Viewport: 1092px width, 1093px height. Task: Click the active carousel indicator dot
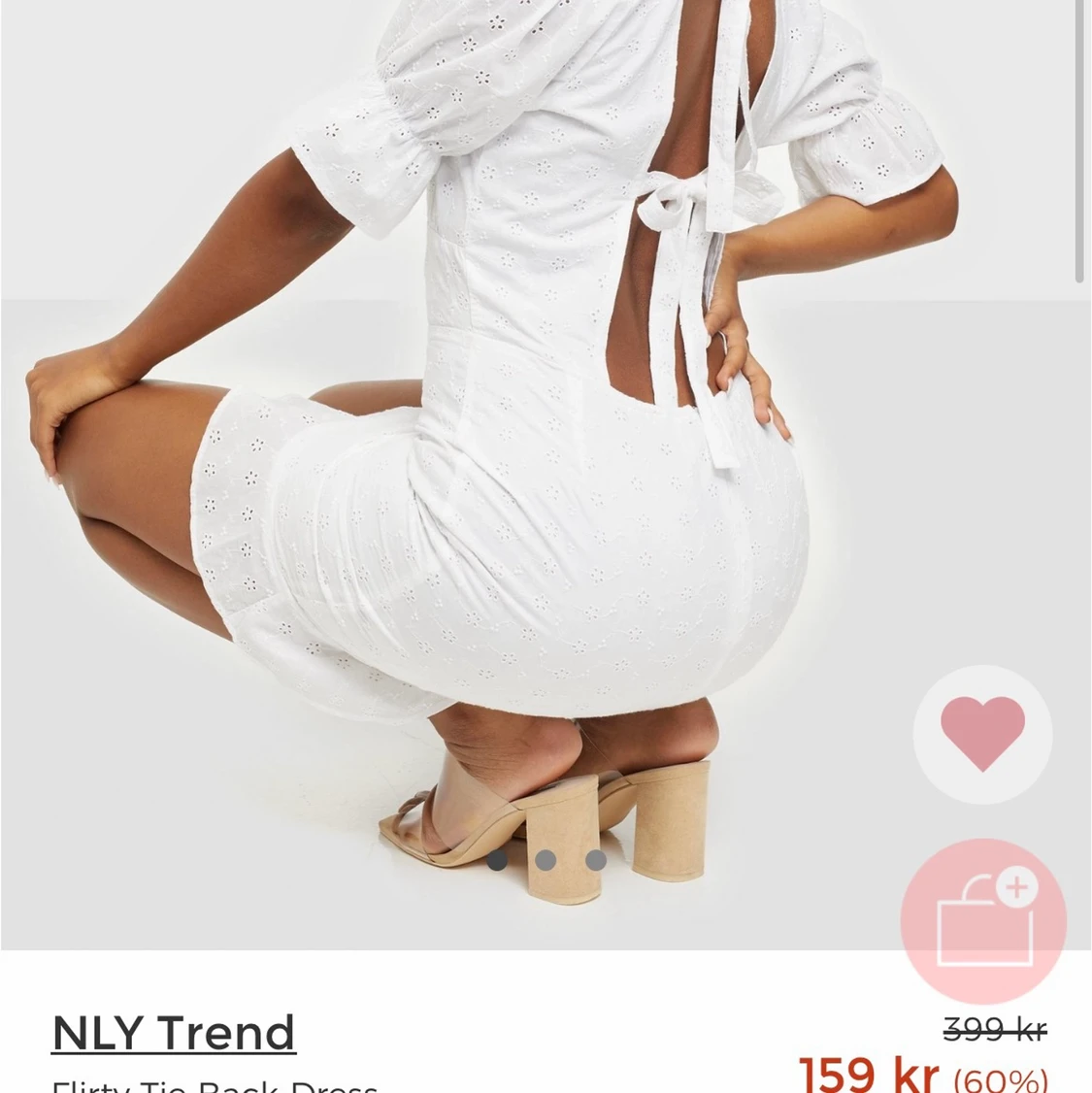(x=498, y=861)
